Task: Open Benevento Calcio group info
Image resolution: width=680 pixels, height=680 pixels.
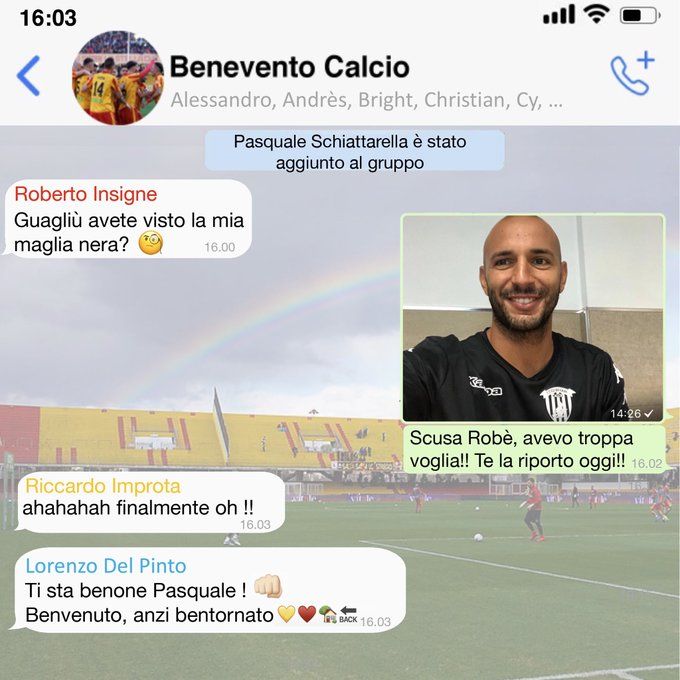Action: point(290,68)
